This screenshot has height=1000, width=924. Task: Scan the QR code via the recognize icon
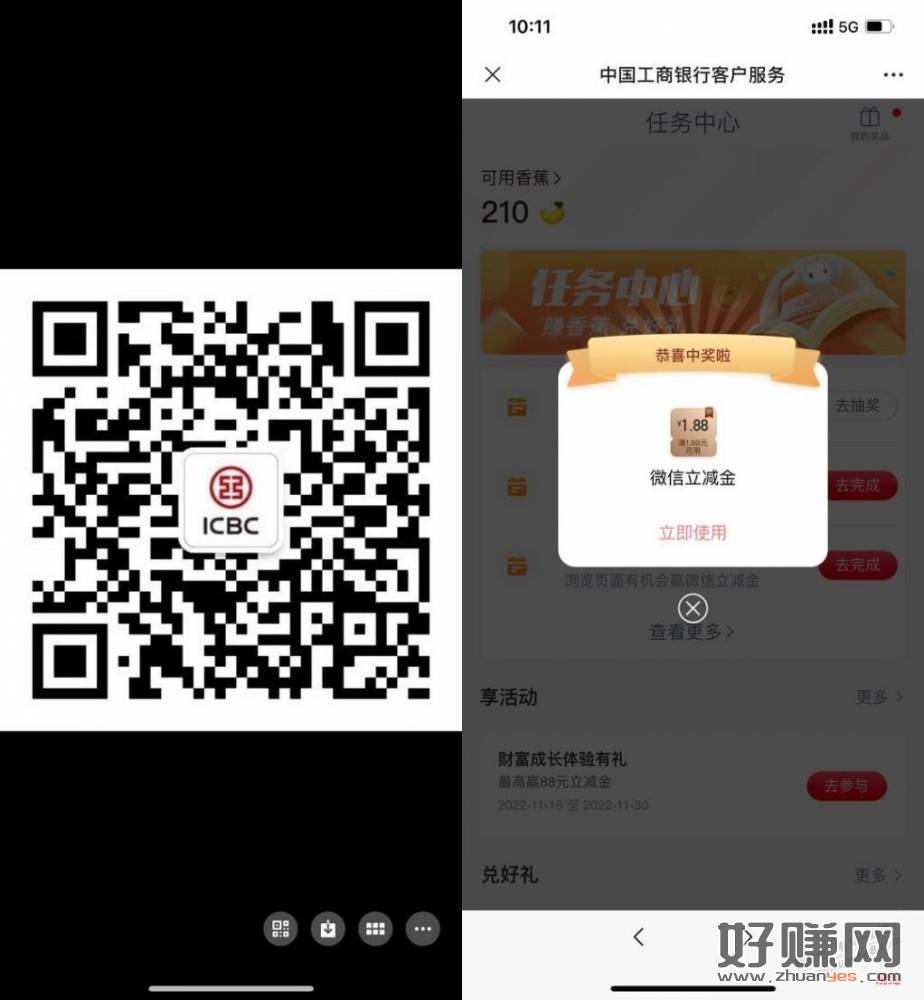point(281,929)
